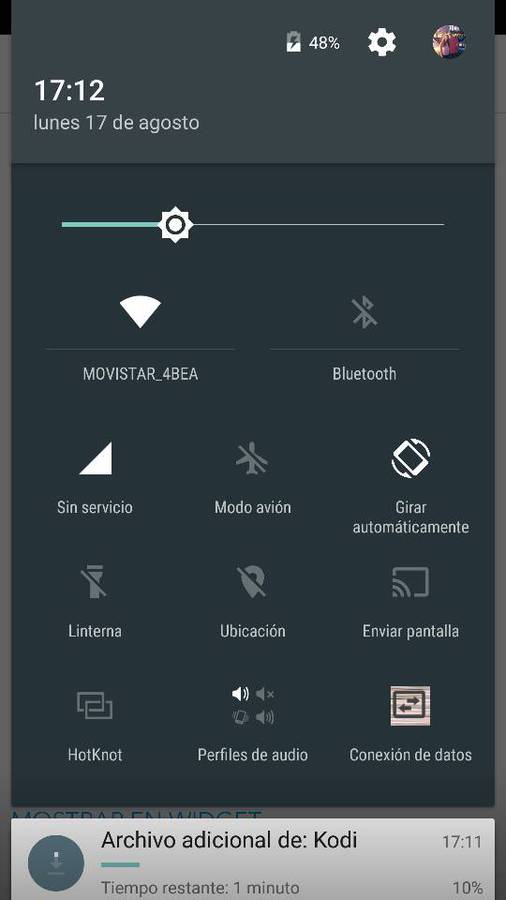Tap a point on the brightness slider
Screen dimensions: 506x900
[x=253, y=224]
